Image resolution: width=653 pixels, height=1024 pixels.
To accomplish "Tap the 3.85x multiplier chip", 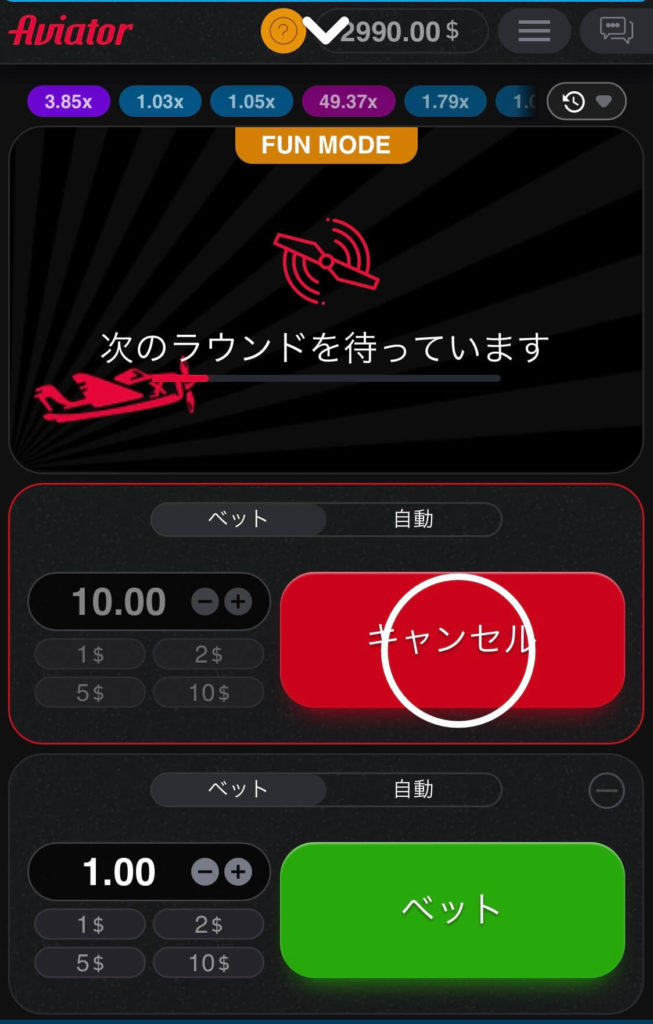I will click(68, 101).
